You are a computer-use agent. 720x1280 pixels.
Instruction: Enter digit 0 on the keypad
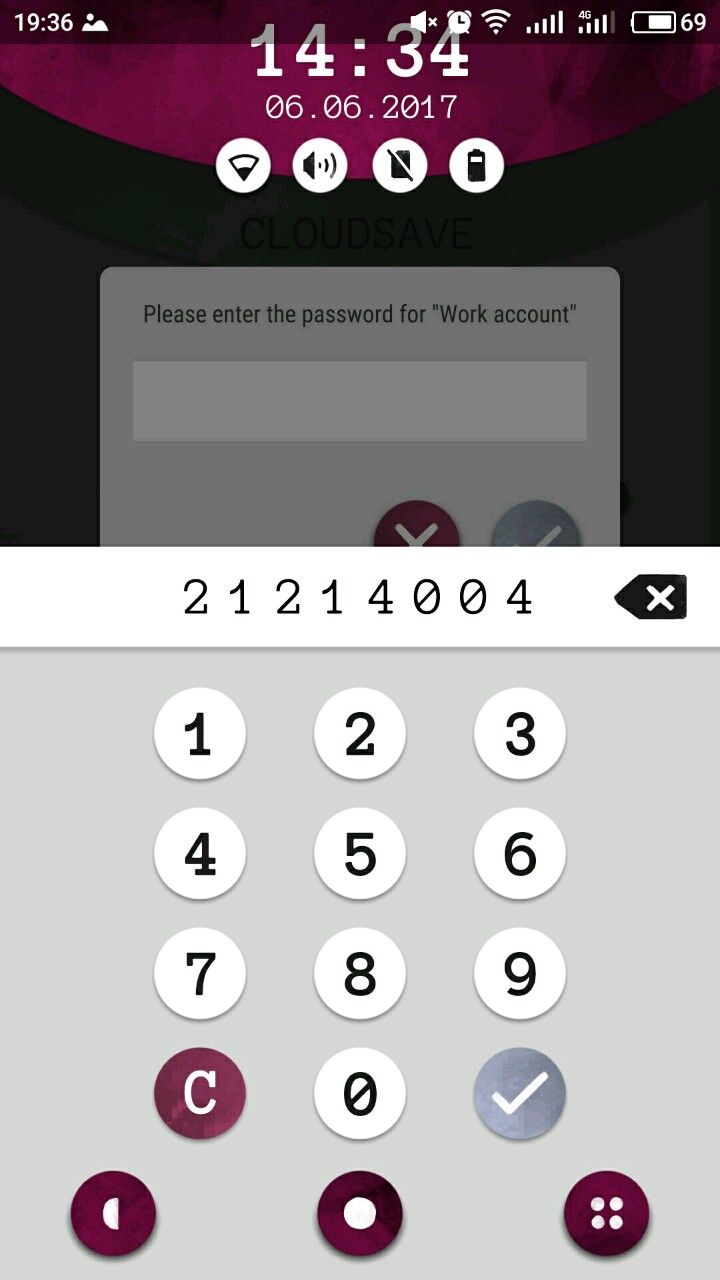[360, 1094]
